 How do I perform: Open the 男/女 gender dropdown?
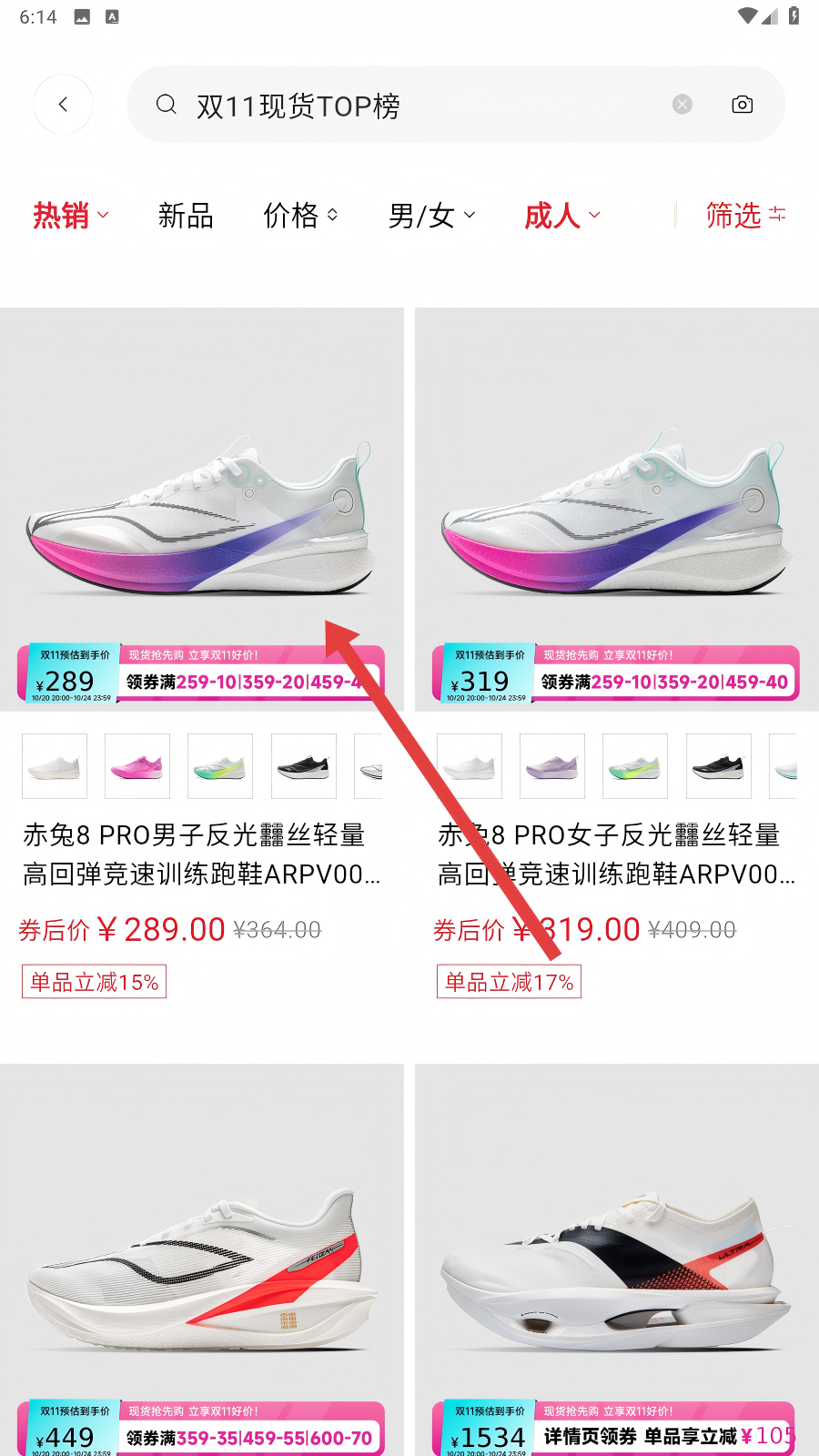[x=431, y=216]
